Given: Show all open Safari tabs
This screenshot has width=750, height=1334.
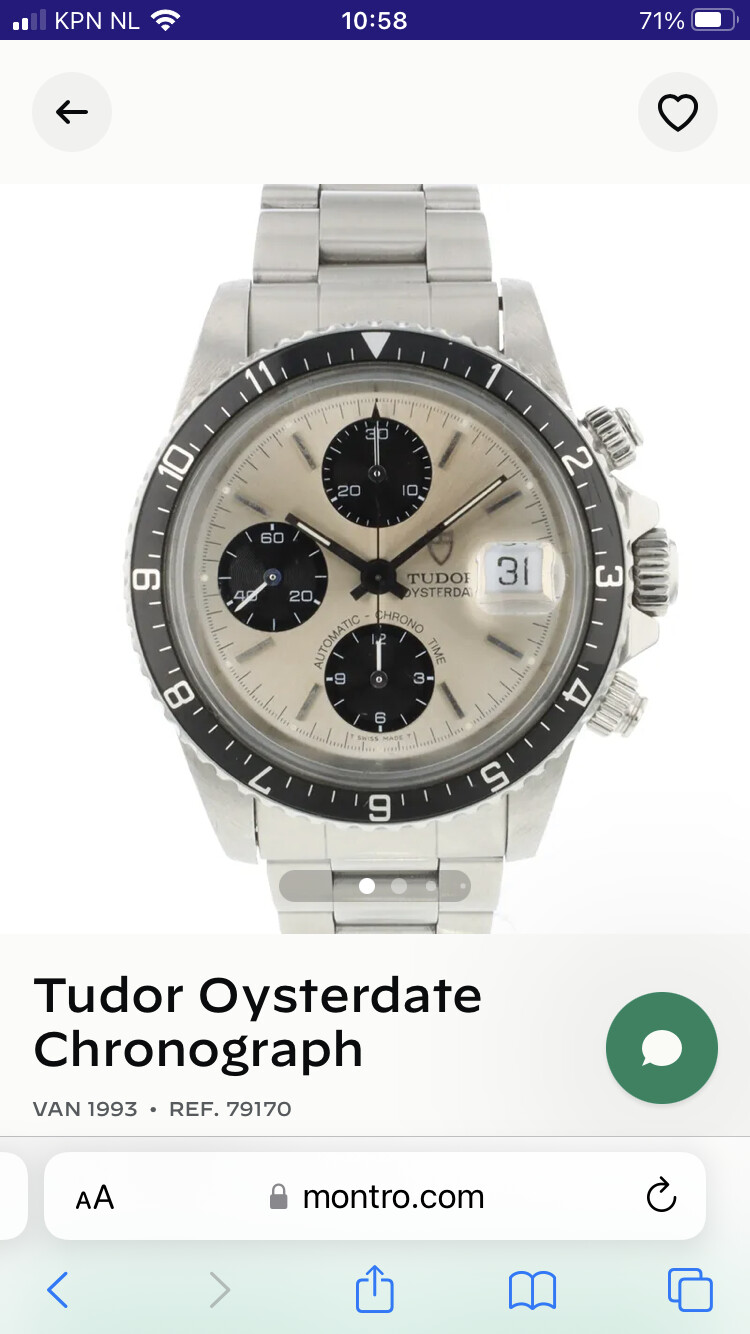Looking at the screenshot, I should [x=690, y=1290].
